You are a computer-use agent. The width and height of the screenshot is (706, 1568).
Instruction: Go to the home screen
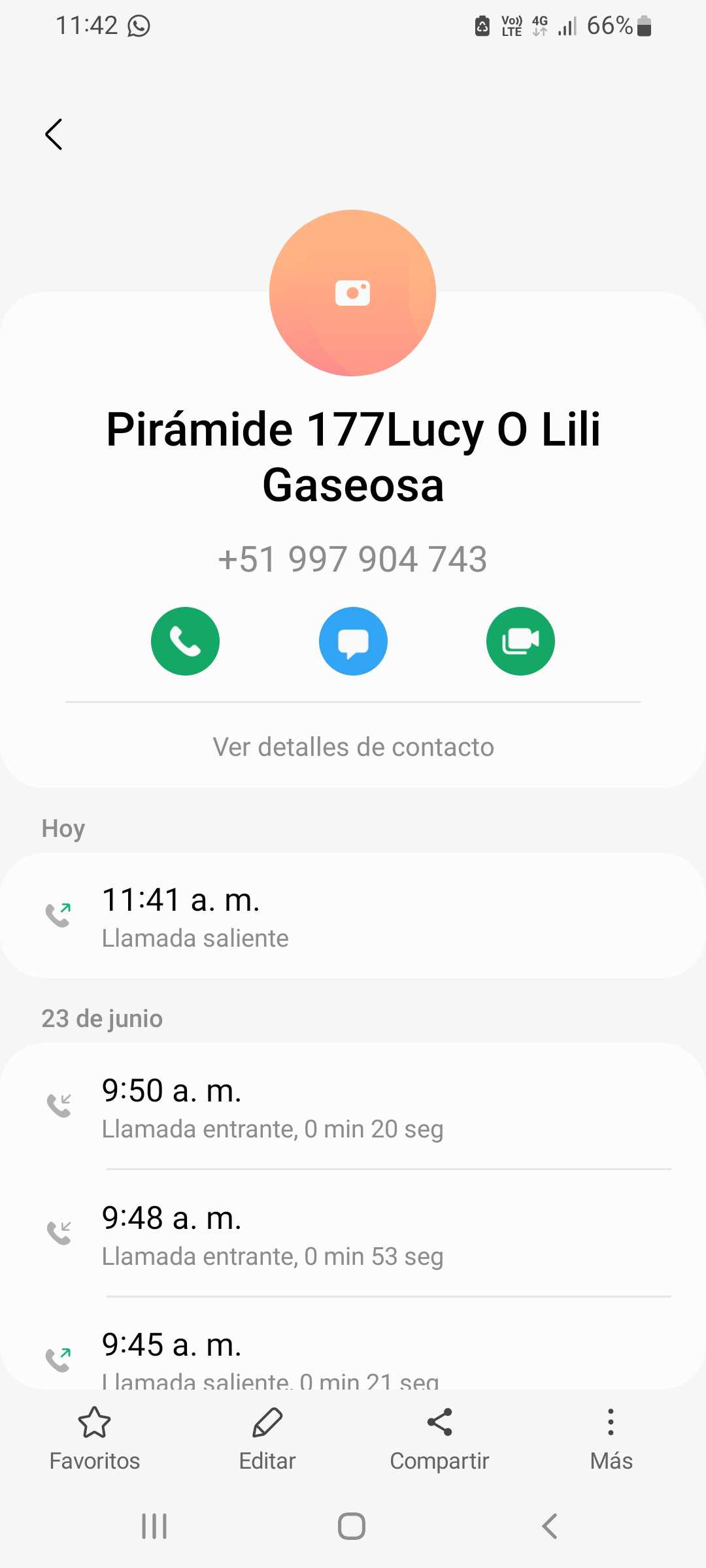[352, 1526]
